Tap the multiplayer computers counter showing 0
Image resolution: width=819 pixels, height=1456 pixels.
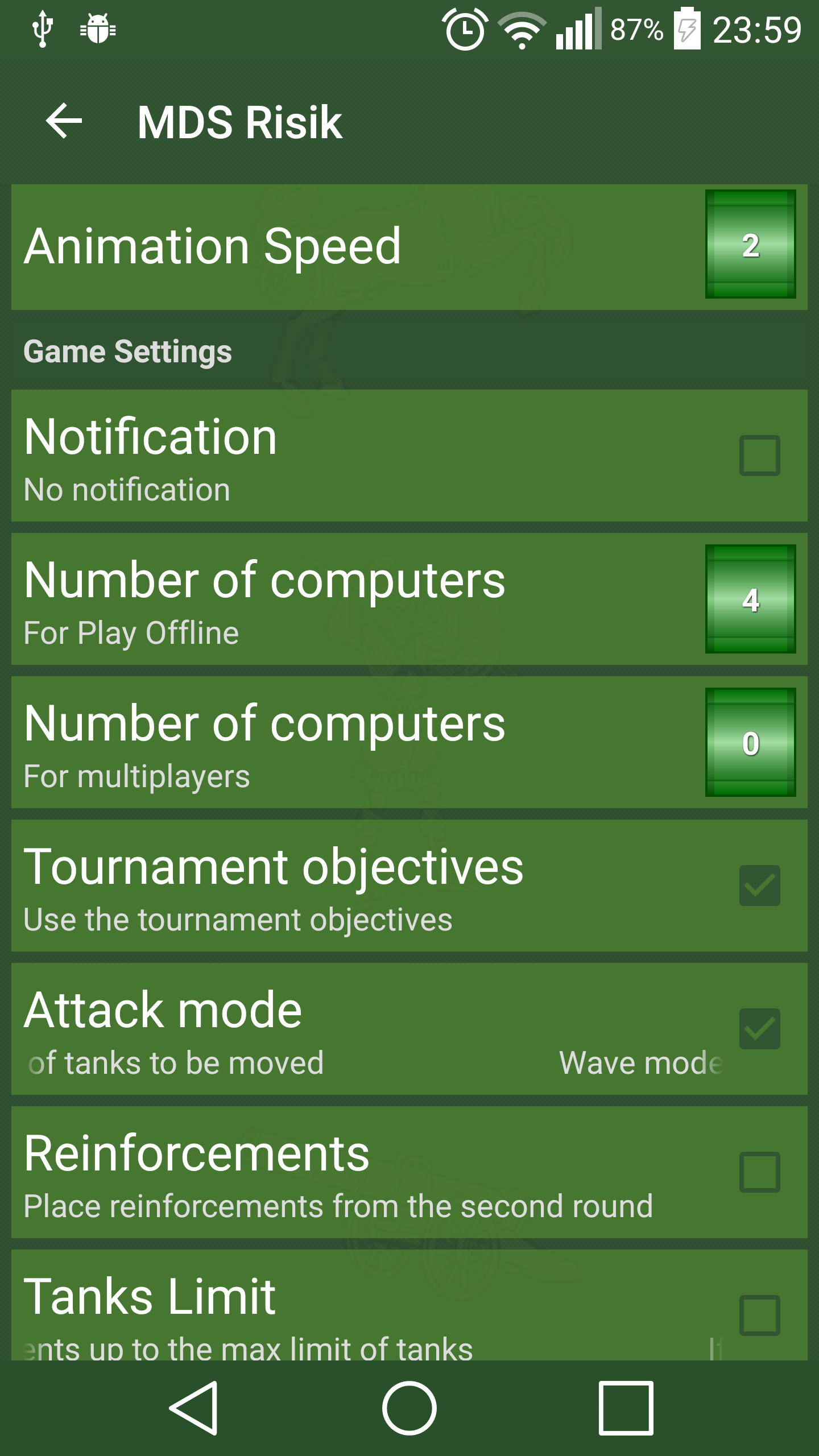click(x=752, y=742)
